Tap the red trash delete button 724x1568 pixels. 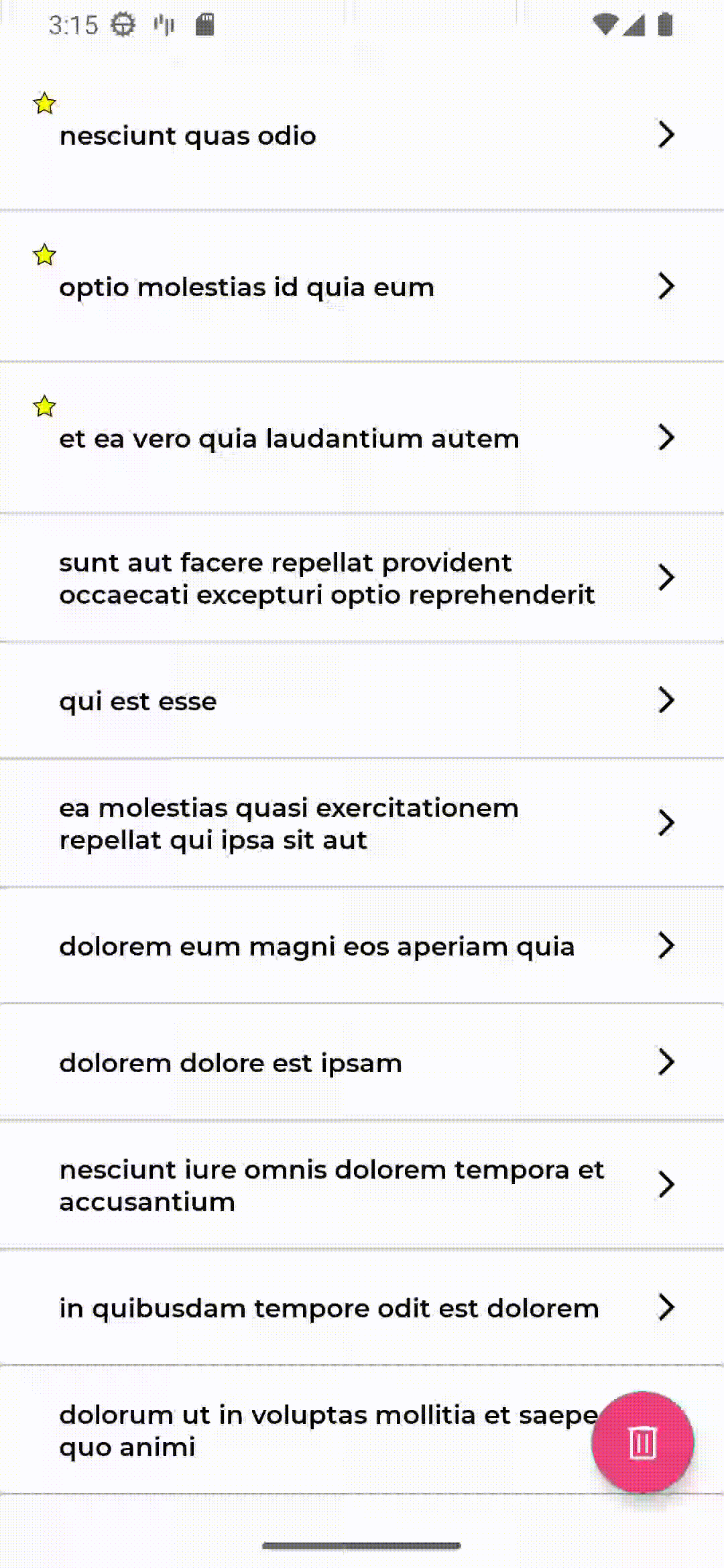(642, 1442)
